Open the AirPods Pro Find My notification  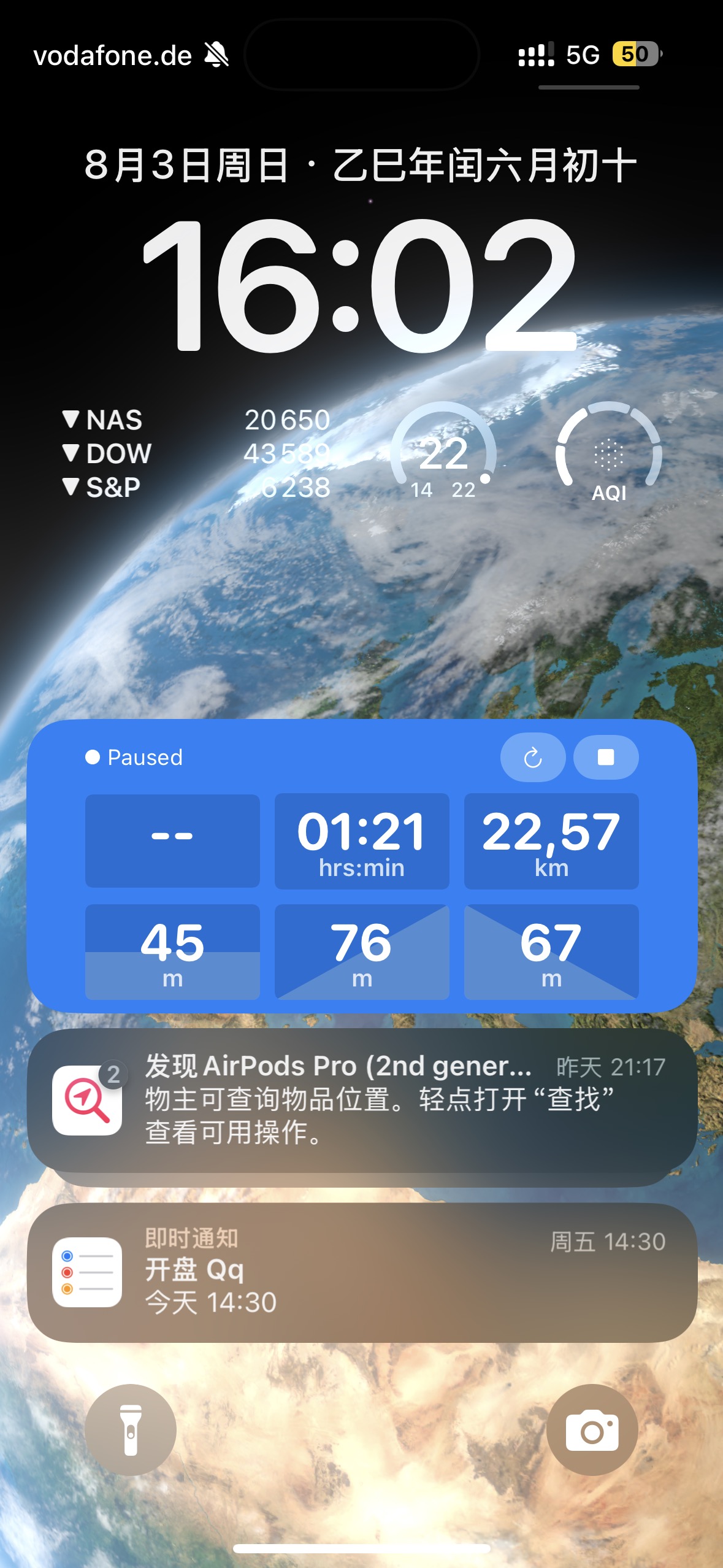(x=362, y=1099)
